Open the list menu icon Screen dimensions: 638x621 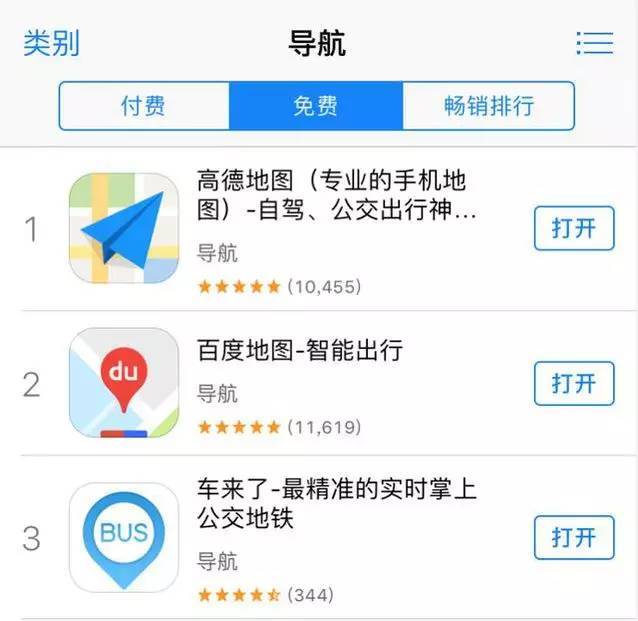point(594,43)
